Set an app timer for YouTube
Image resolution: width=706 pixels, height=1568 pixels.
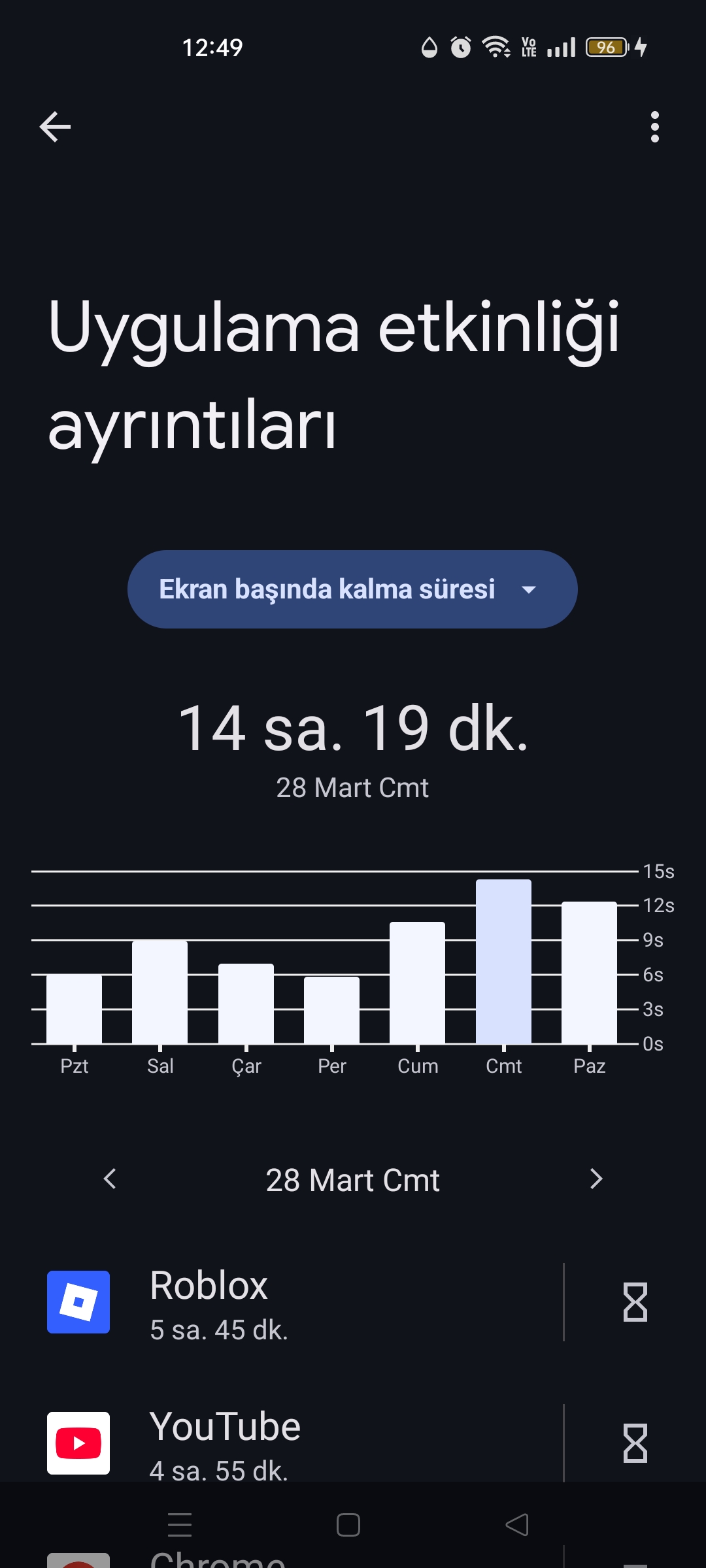pyautogui.click(x=635, y=1443)
